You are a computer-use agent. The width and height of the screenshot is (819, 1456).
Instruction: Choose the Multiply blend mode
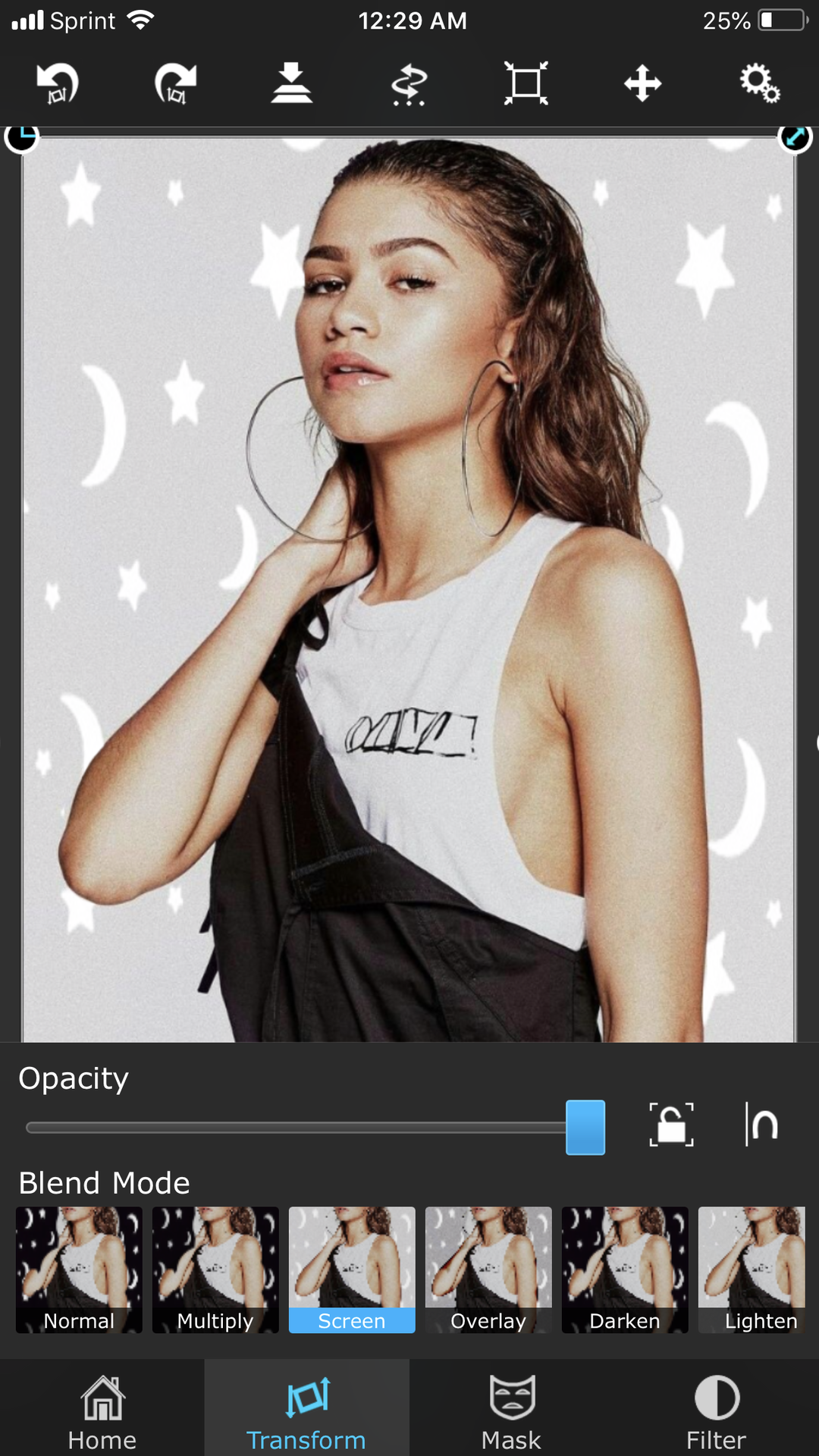tap(215, 1270)
